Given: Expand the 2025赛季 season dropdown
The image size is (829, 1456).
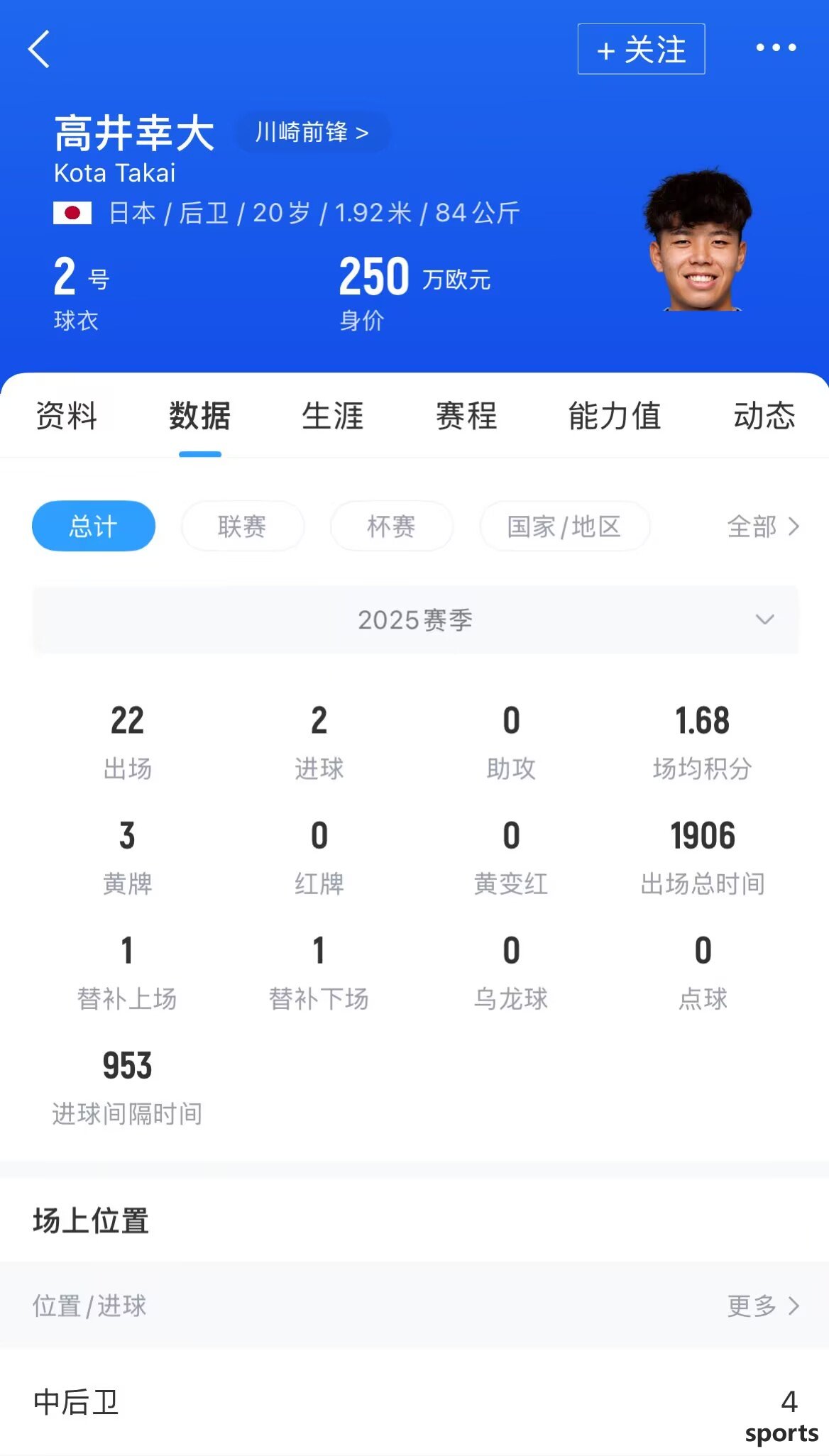Looking at the screenshot, I should click(x=416, y=620).
